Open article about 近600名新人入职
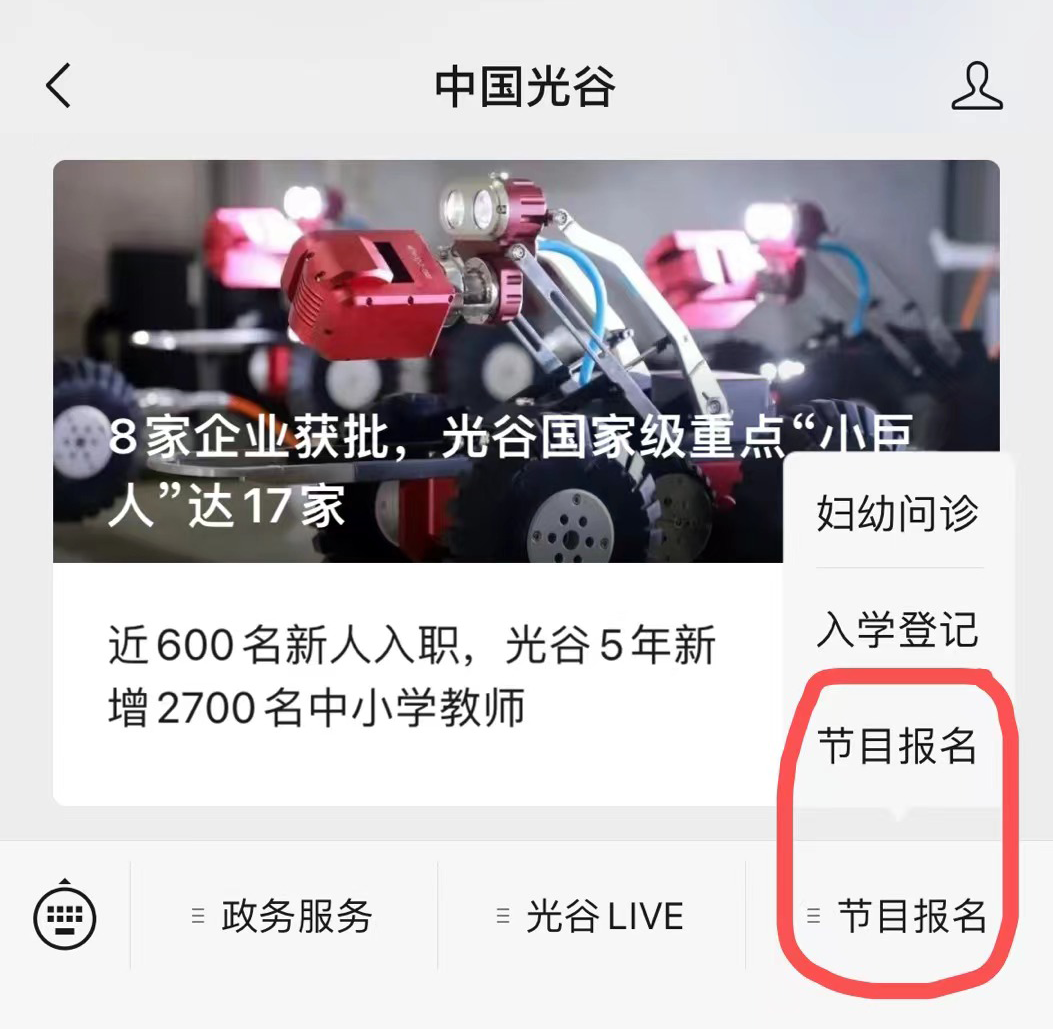 [410, 678]
